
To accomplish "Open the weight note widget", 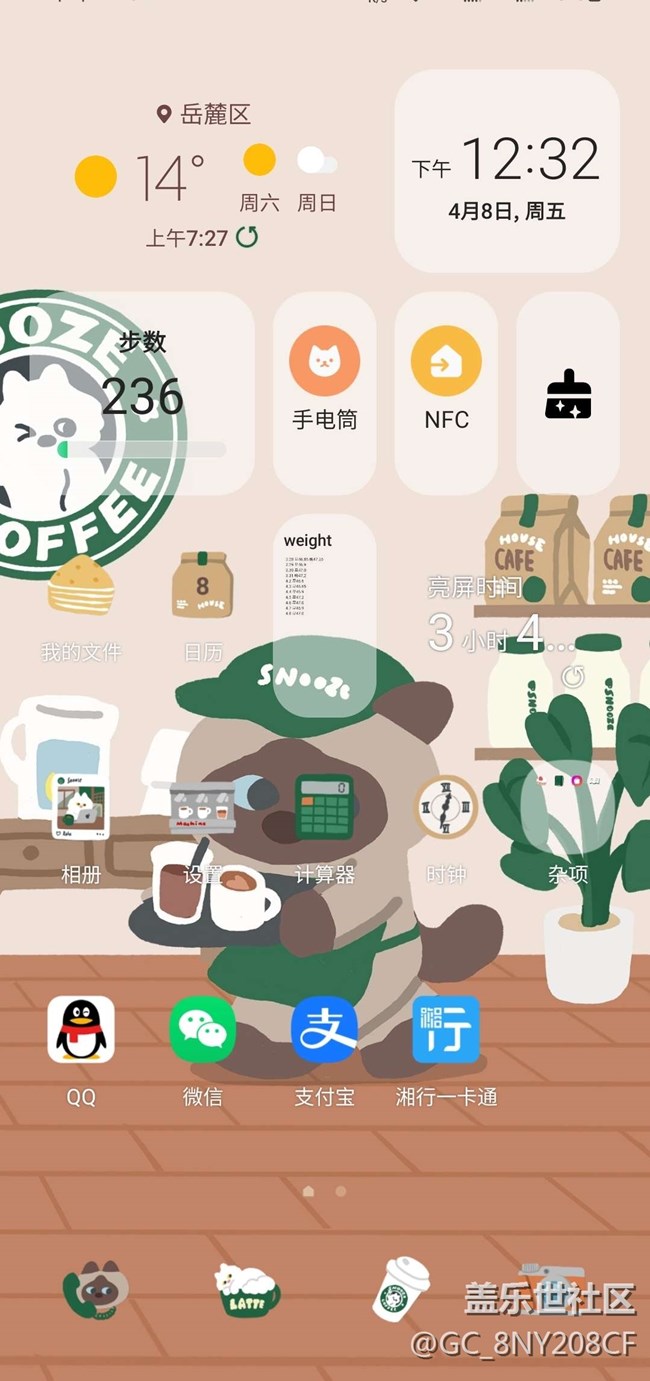I will pyautogui.click(x=324, y=612).
